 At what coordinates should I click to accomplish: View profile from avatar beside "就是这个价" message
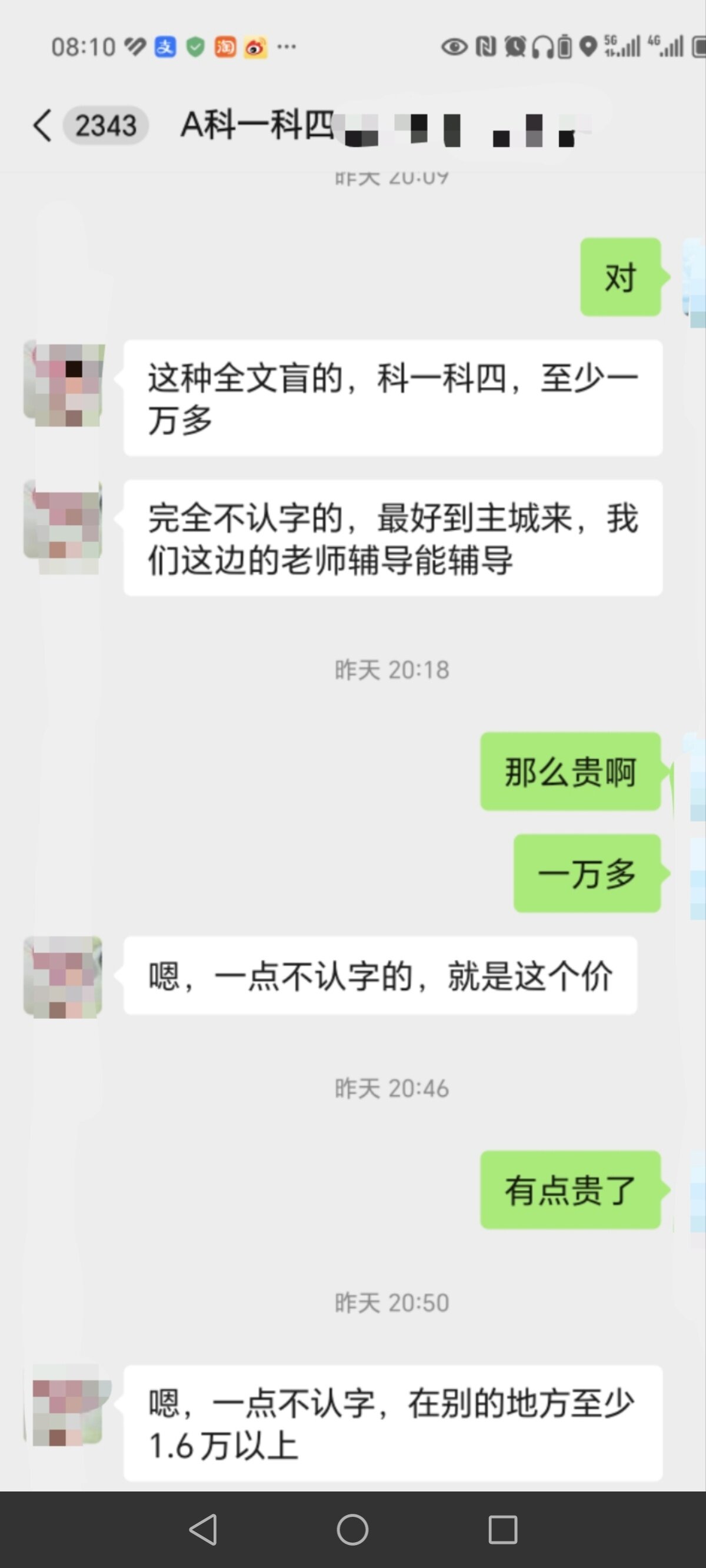point(64,977)
